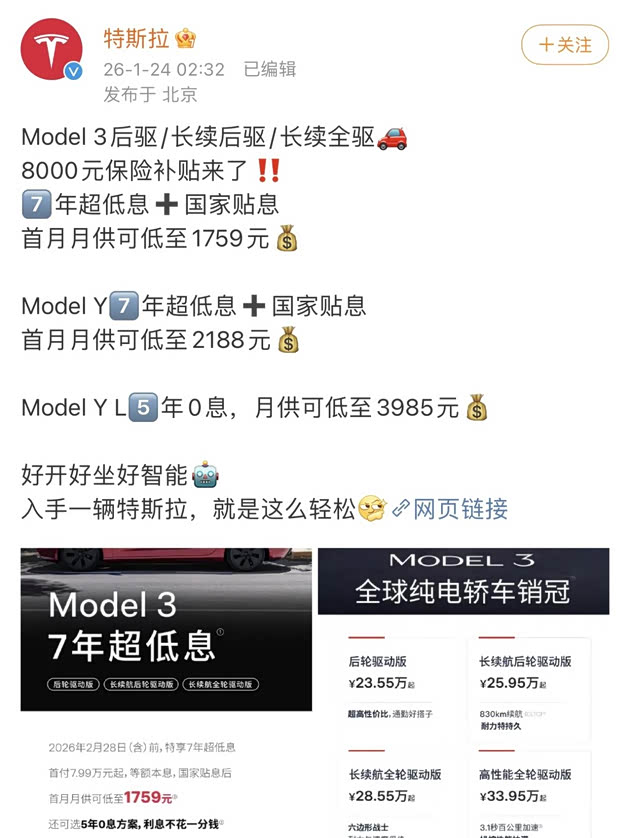Open the 网页链接 link

pyautogui.click(x=460, y=508)
